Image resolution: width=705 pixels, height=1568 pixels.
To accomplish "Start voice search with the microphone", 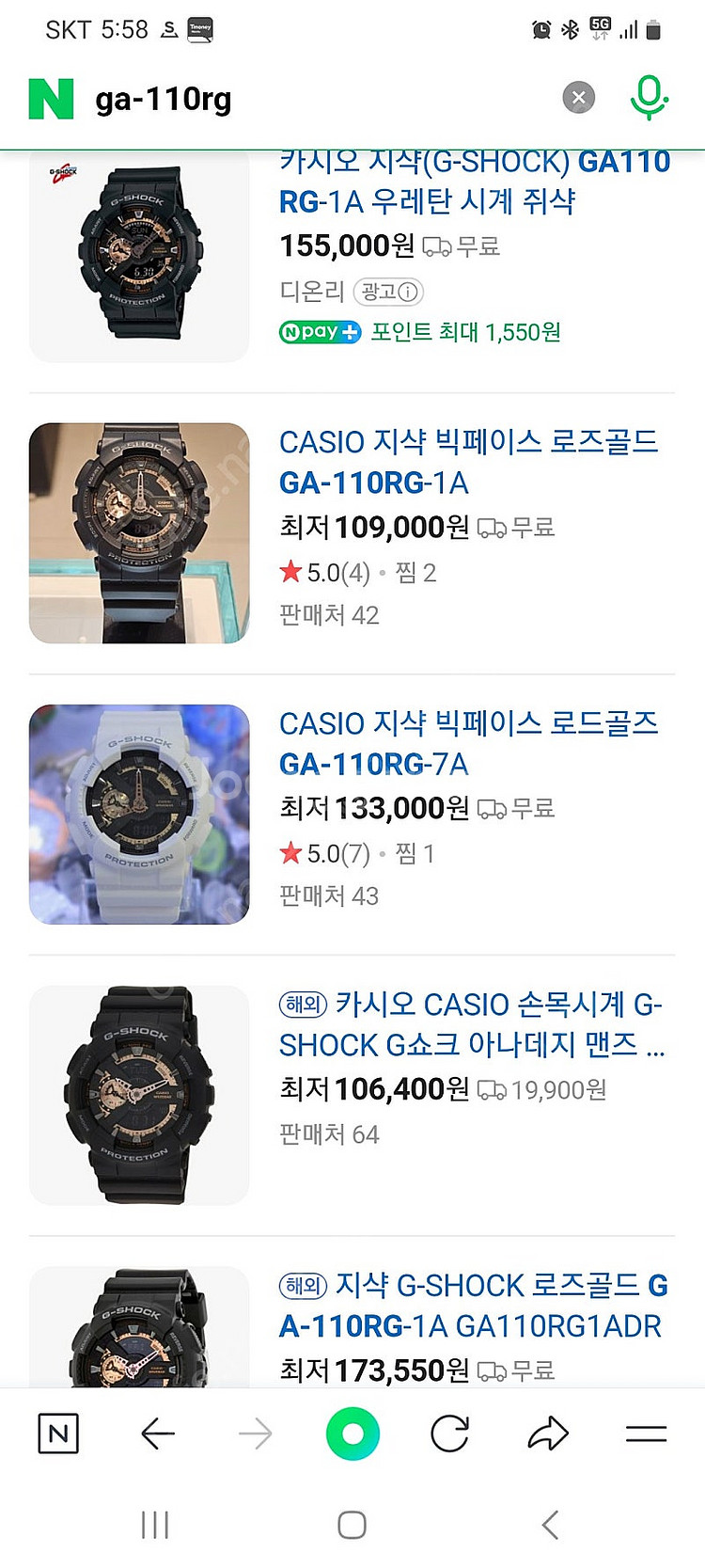I will click(x=649, y=98).
